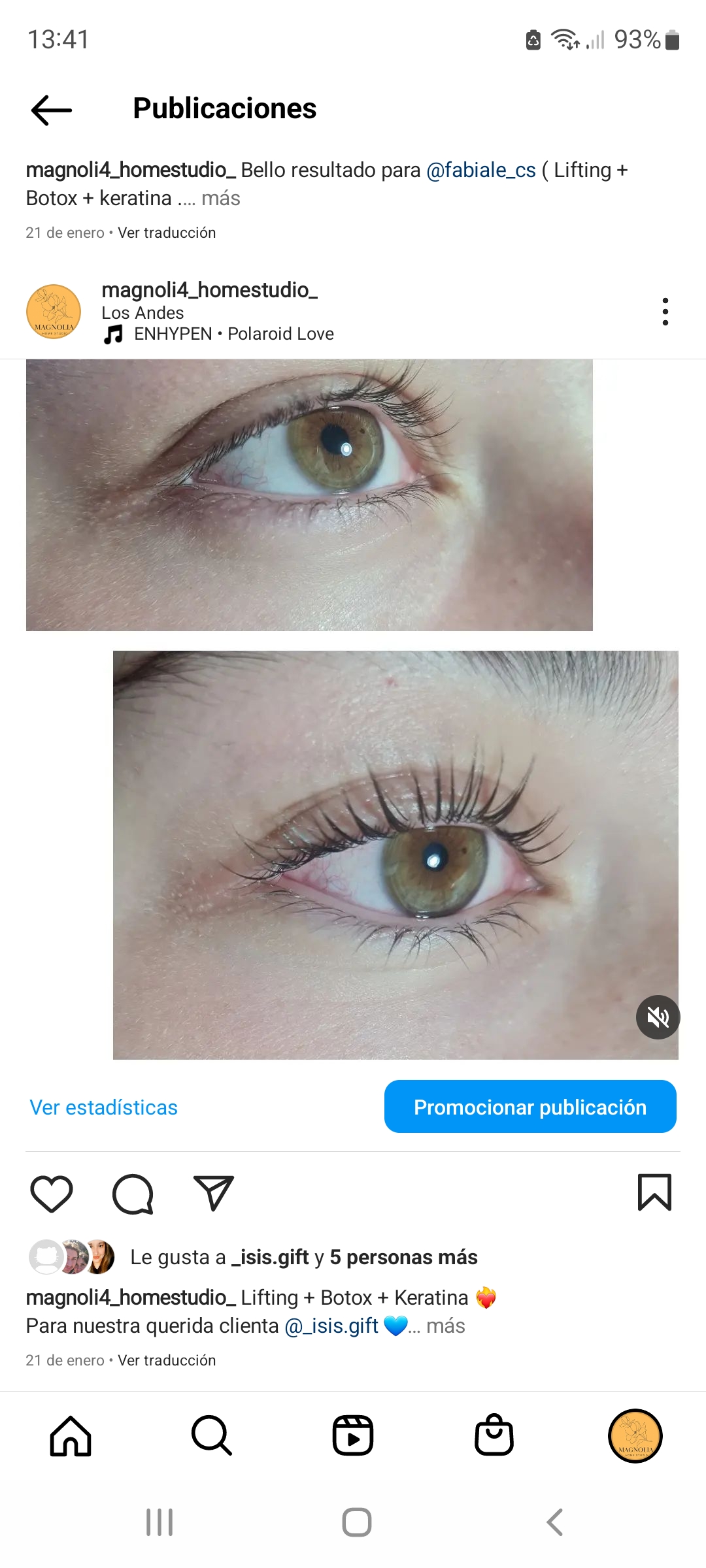Switch to the Search tab
Viewport: 706px width, 1568px height.
pos(212,1436)
